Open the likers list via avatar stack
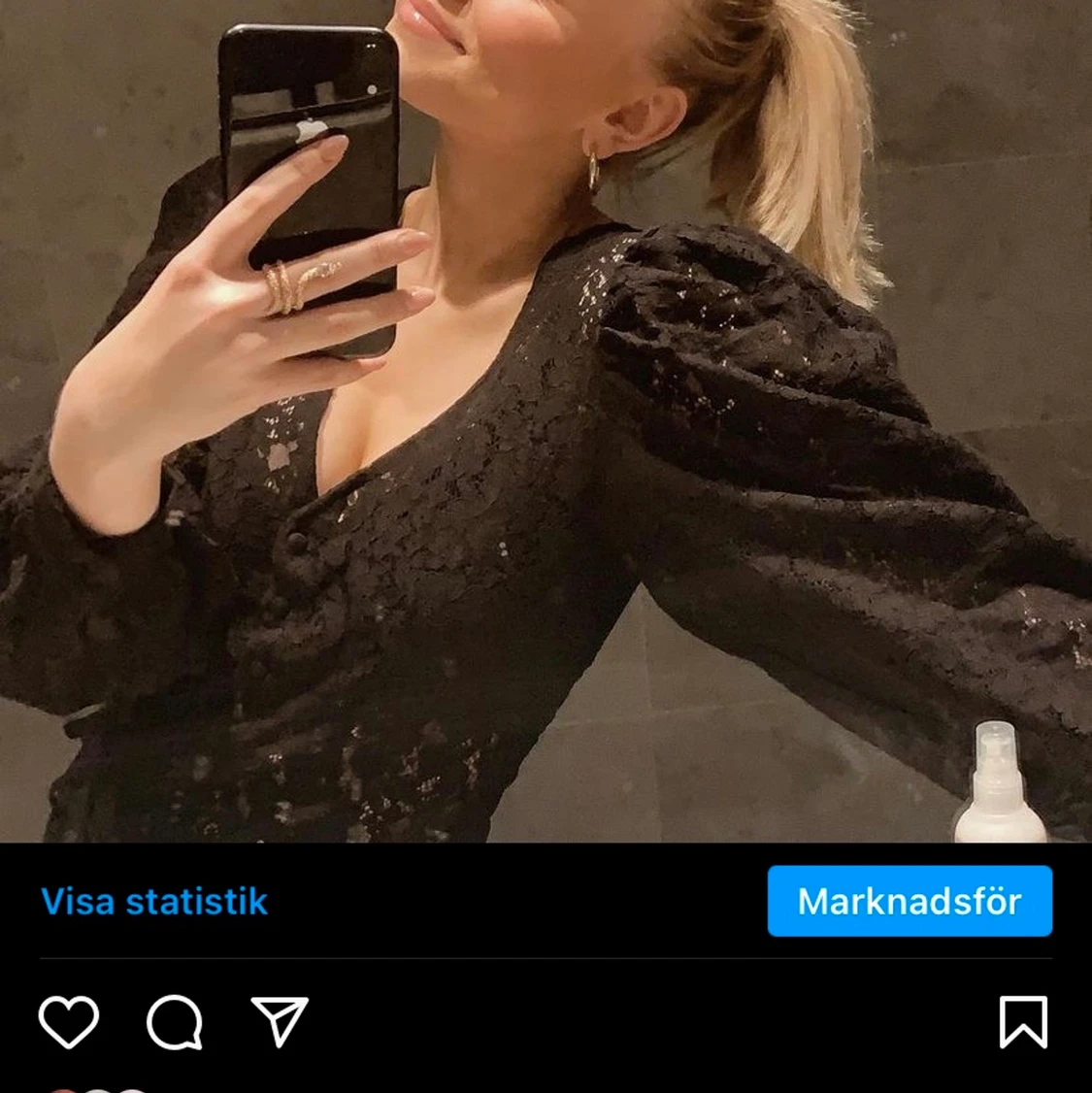 point(97,1089)
